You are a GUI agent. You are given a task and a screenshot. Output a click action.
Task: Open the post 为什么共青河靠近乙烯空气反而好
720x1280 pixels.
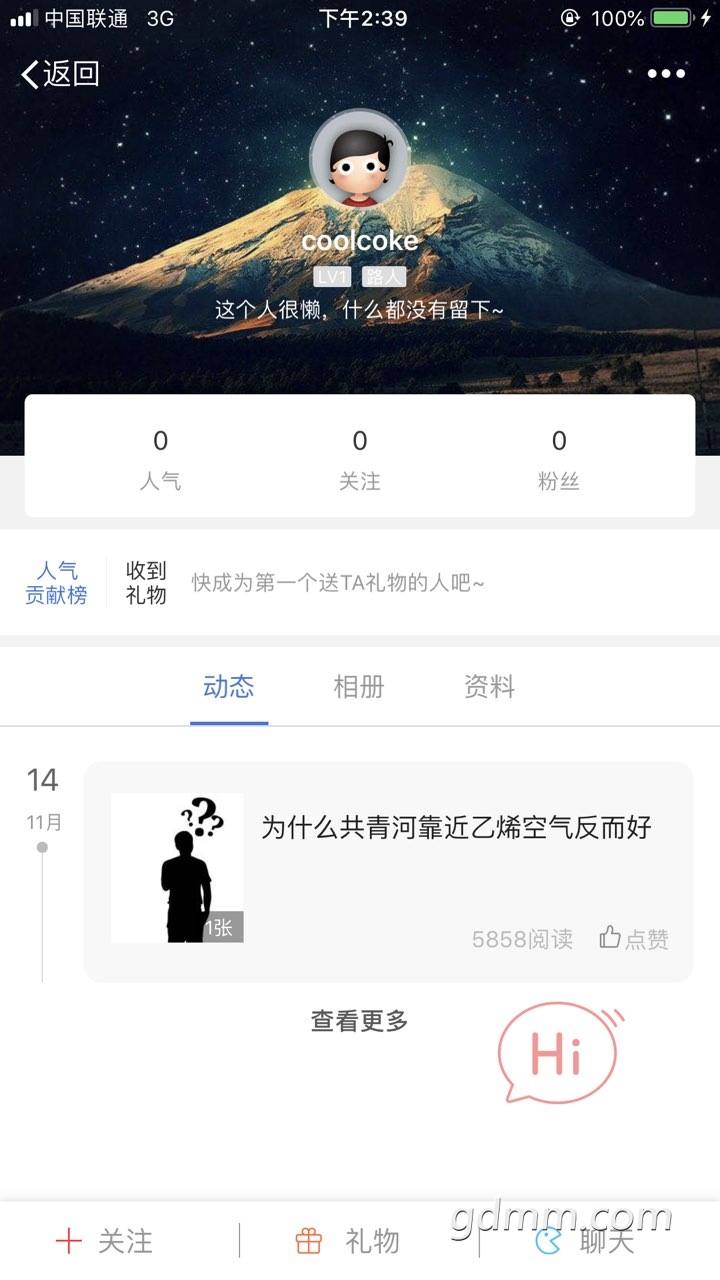pyautogui.click(x=456, y=828)
